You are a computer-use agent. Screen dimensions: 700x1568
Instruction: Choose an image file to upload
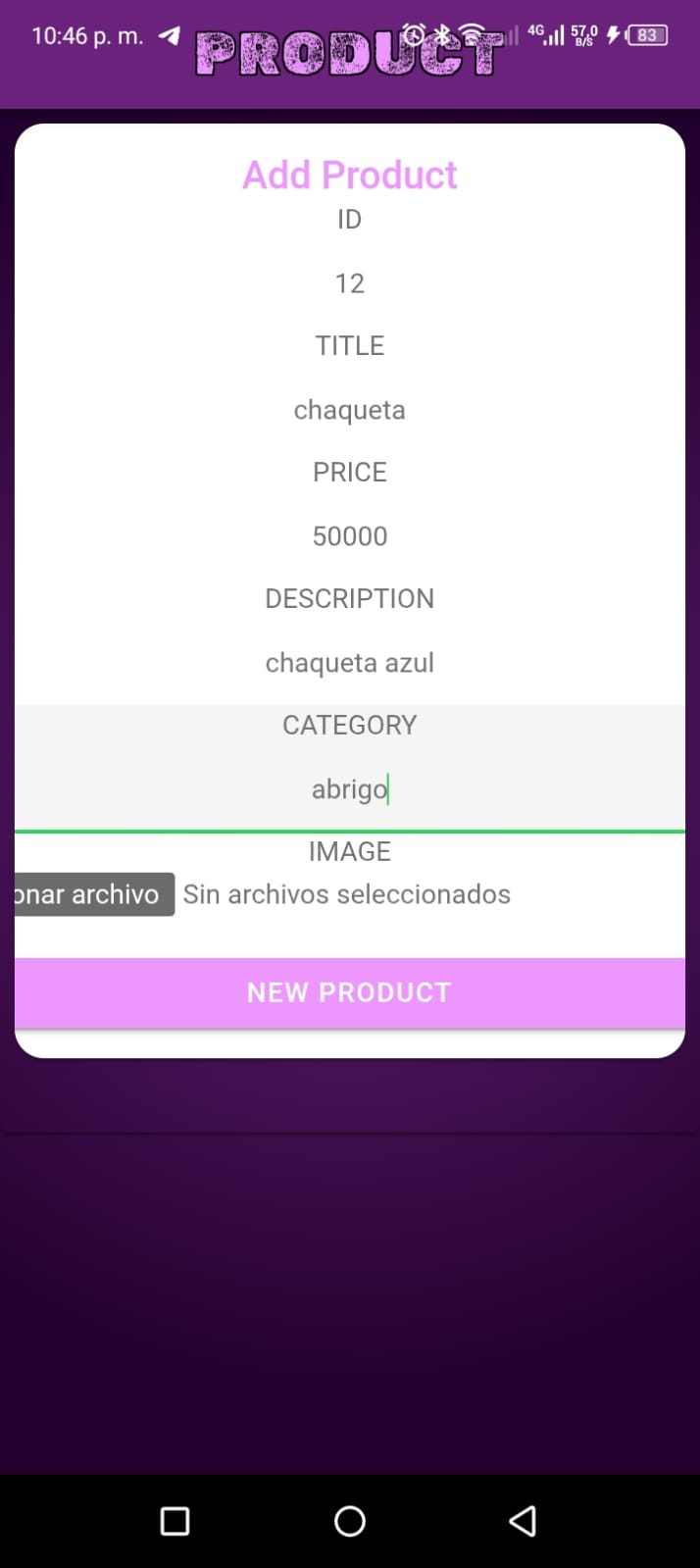[x=93, y=894]
